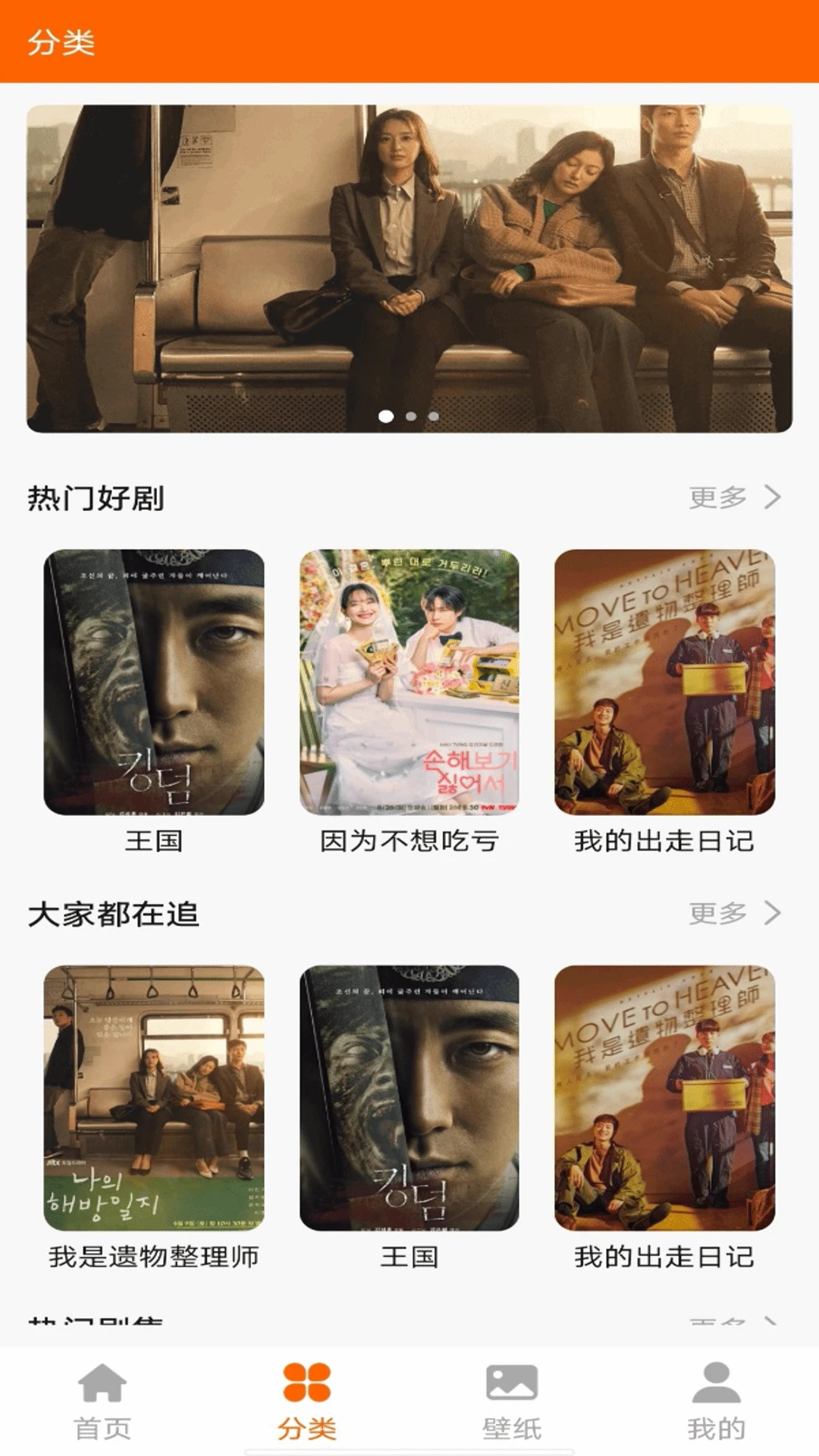Tap the second carousel indicator dot
Screen dimensions: 819x1456
coord(409,415)
